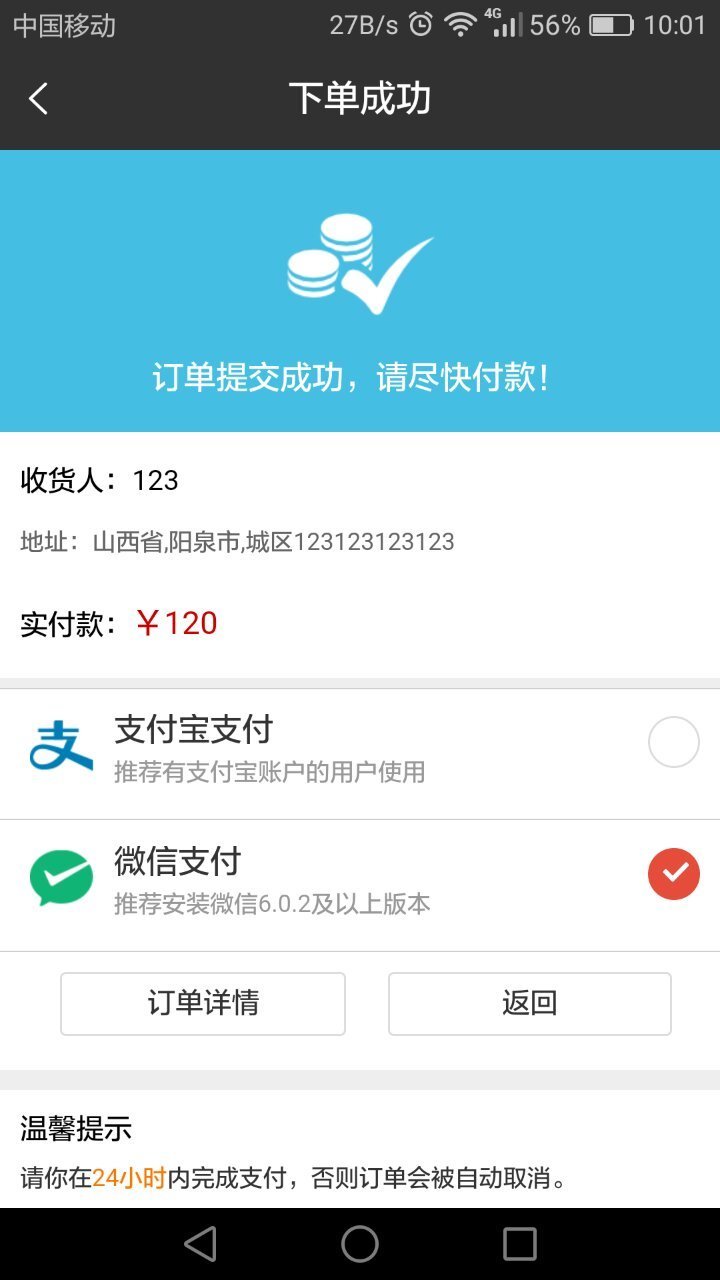Go back using the header arrow
The width and height of the screenshot is (720, 1280).
38,99
